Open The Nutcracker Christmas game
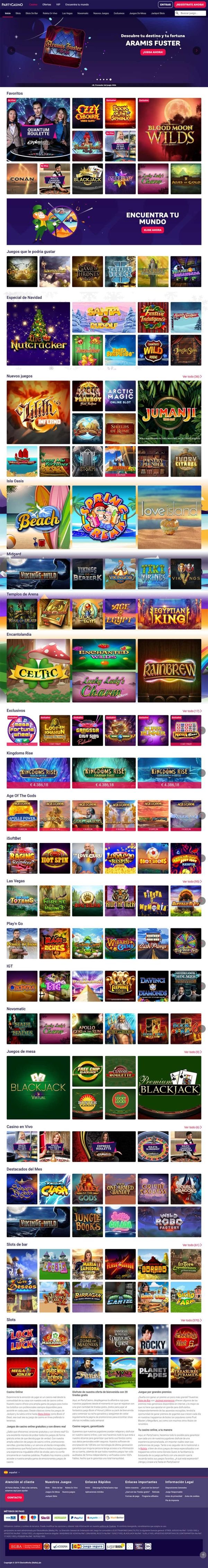208x1568 pixels. point(38,334)
